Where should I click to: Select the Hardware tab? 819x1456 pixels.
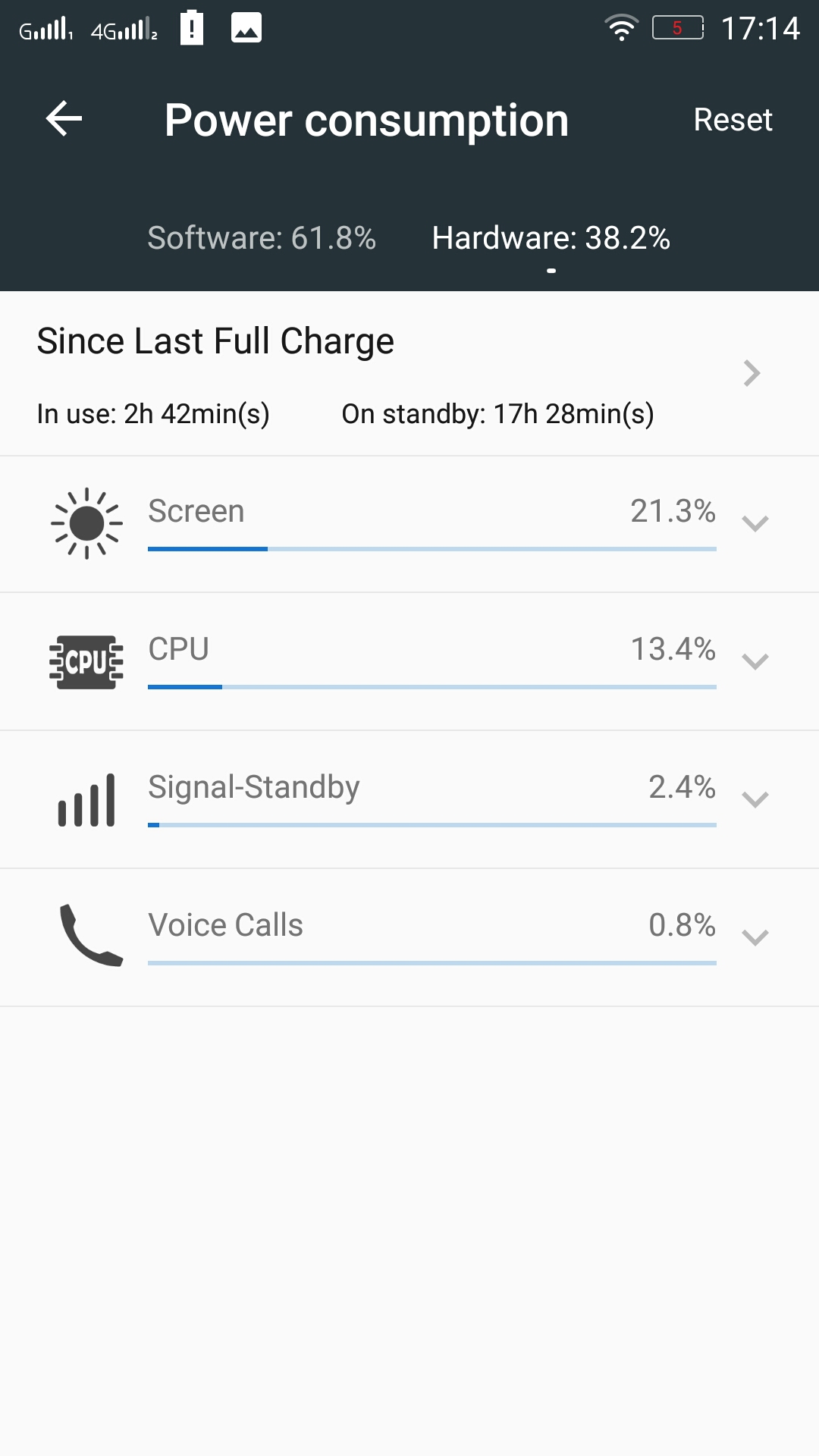(x=551, y=238)
